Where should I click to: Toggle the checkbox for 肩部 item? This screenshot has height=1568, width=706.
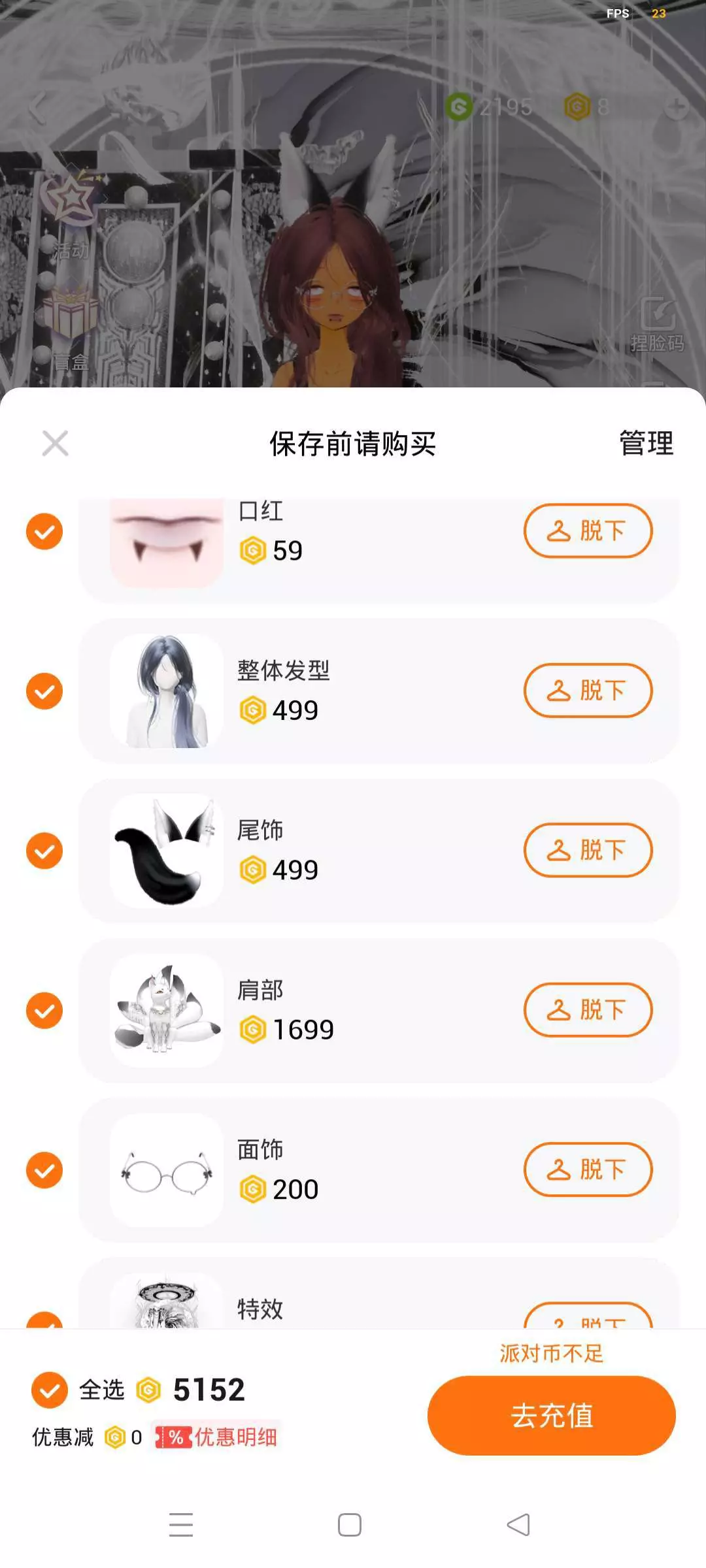coord(44,1010)
